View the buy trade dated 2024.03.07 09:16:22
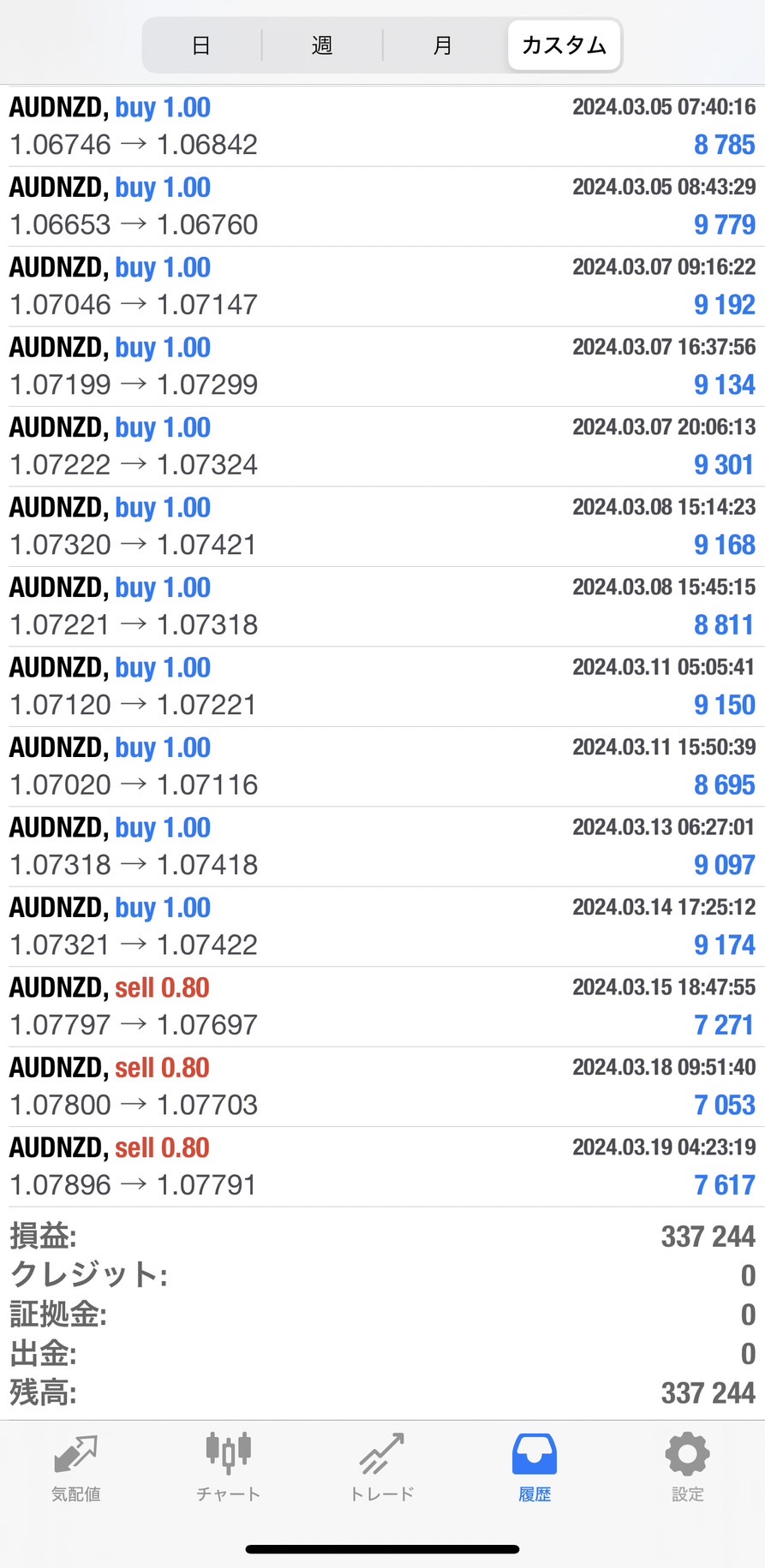The image size is (765, 1568). tap(382, 286)
